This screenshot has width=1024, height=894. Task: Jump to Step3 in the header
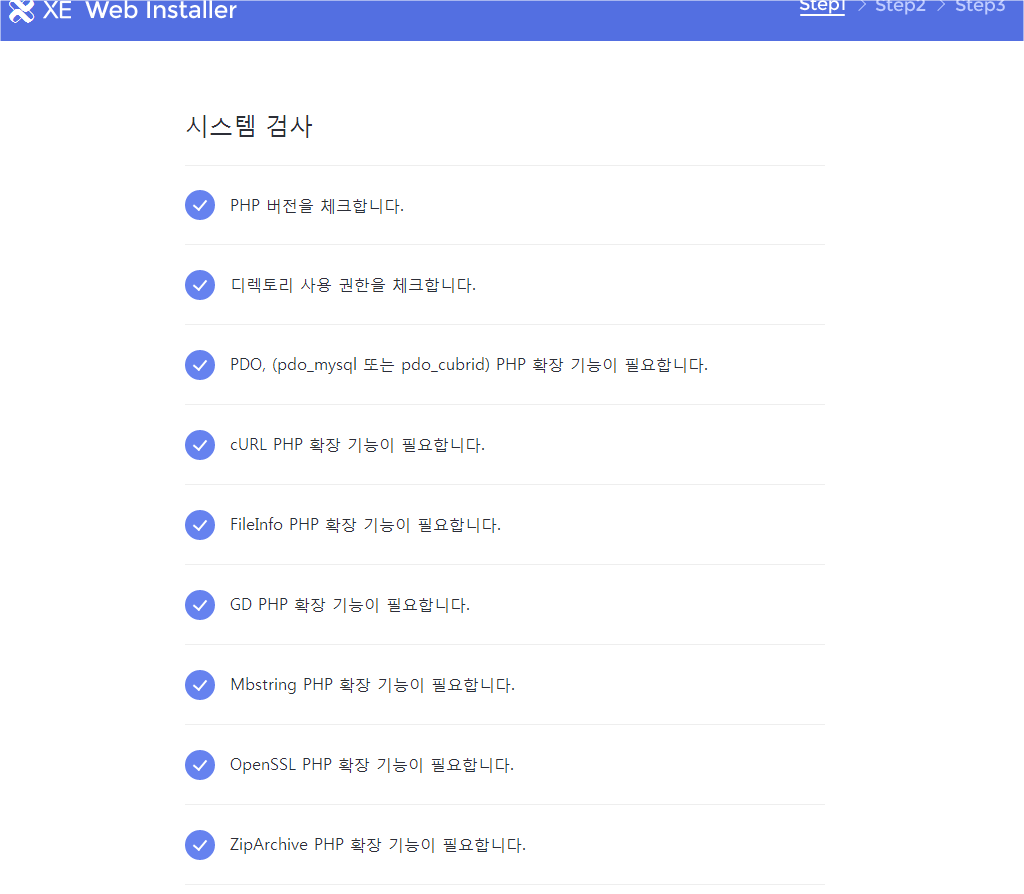click(x=980, y=7)
